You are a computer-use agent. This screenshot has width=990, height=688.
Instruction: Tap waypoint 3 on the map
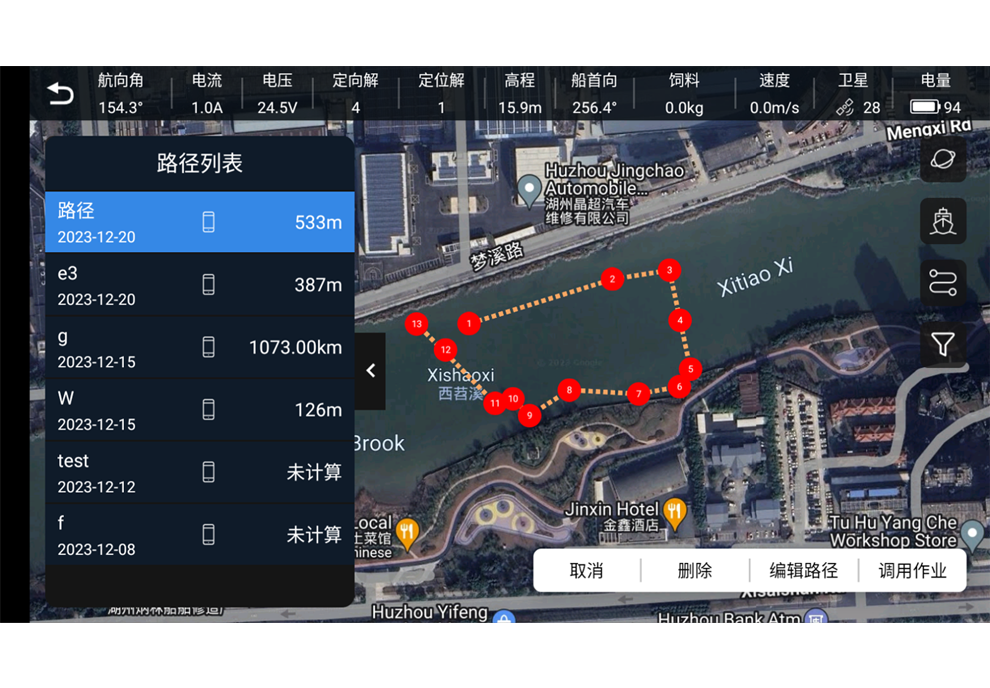[x=669, y=270]
